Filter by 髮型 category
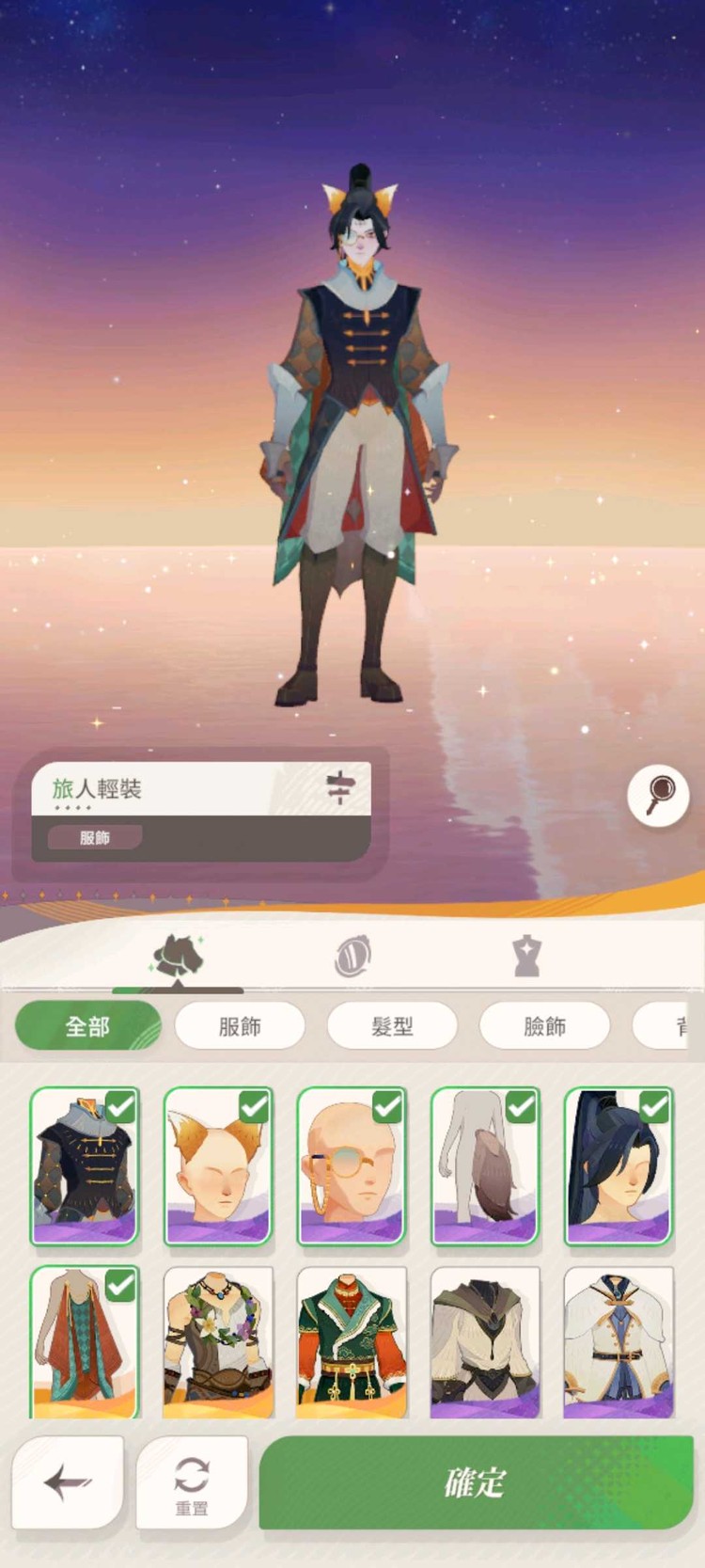The image size is (705, 1568). click(x=392, y=1025)
